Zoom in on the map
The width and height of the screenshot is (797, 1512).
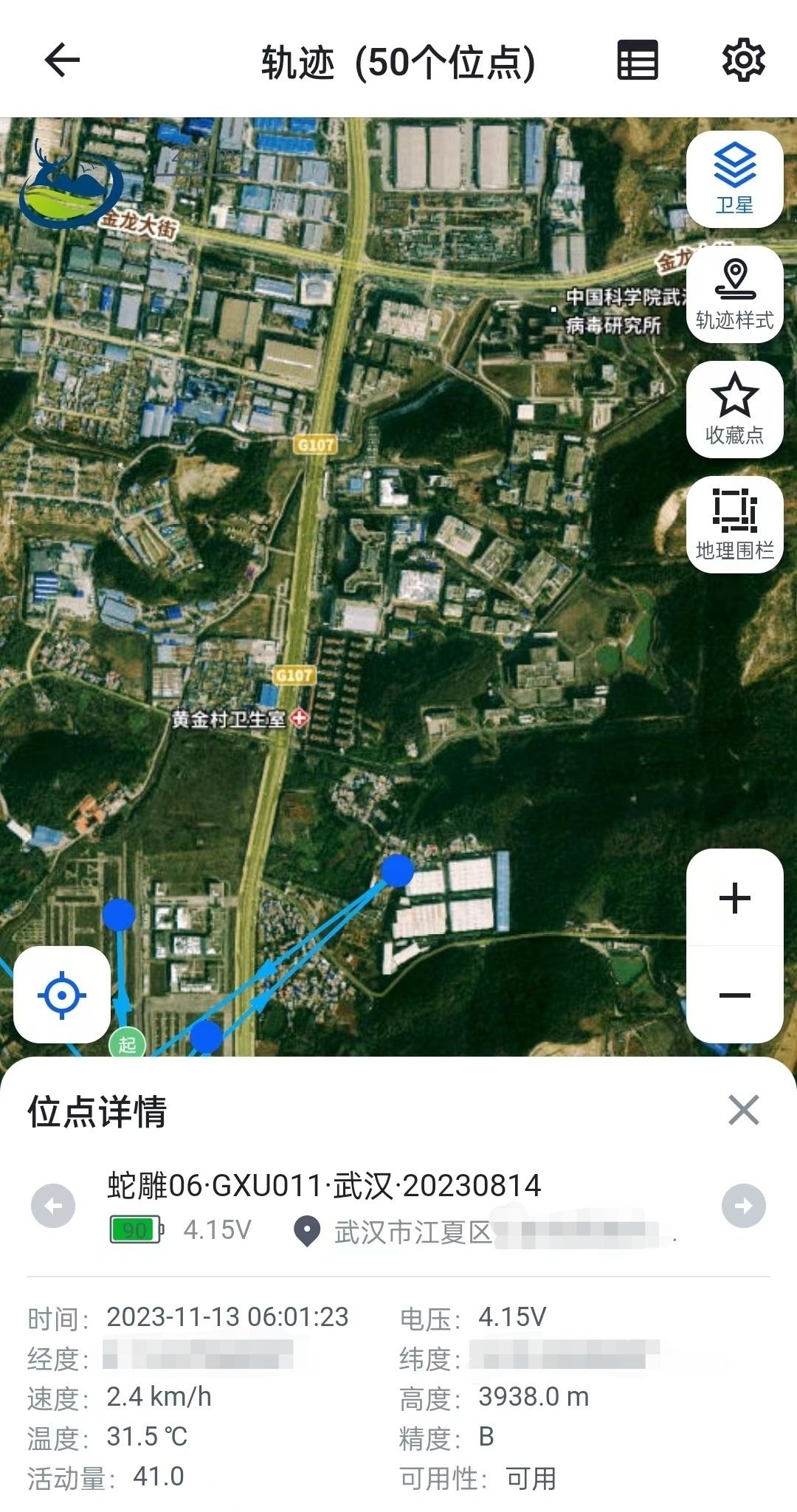(x=735, y=898)
